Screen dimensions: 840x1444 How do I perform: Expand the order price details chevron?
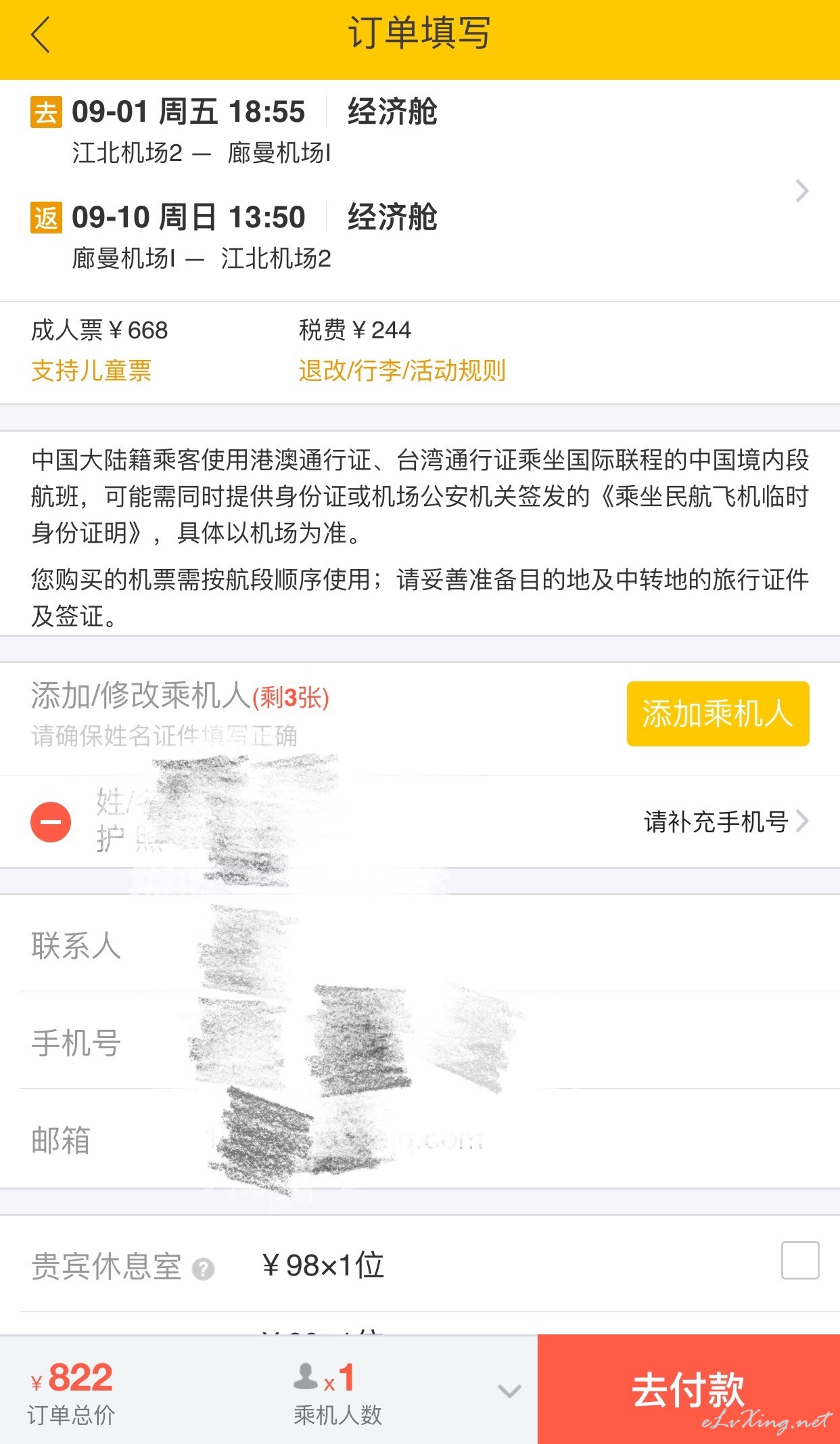pos(509,1391)
